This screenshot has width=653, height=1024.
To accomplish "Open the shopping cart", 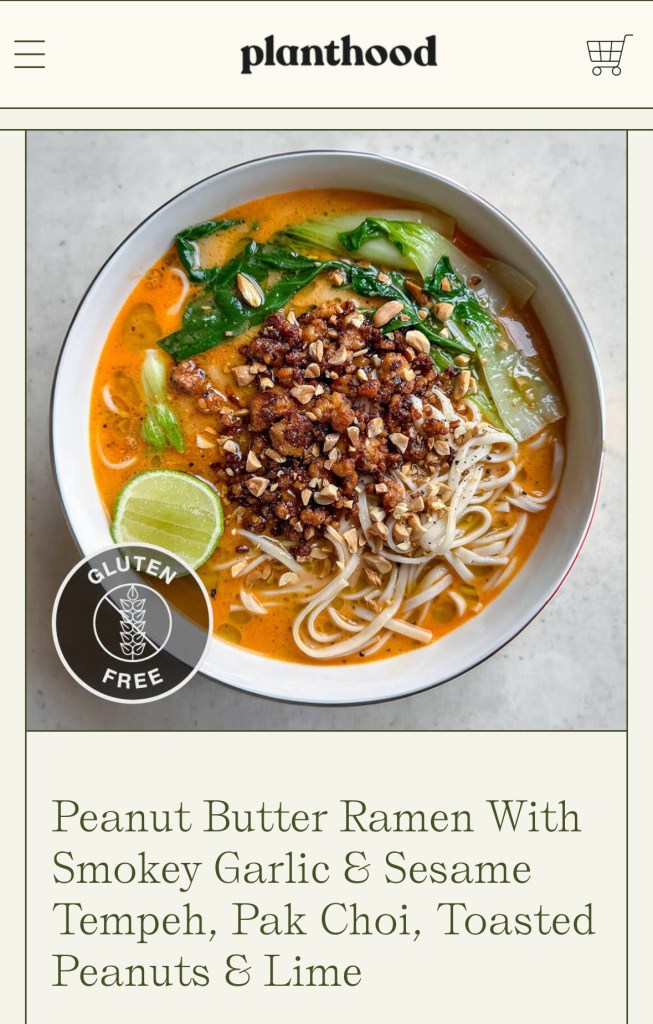I will pos(608,55).
